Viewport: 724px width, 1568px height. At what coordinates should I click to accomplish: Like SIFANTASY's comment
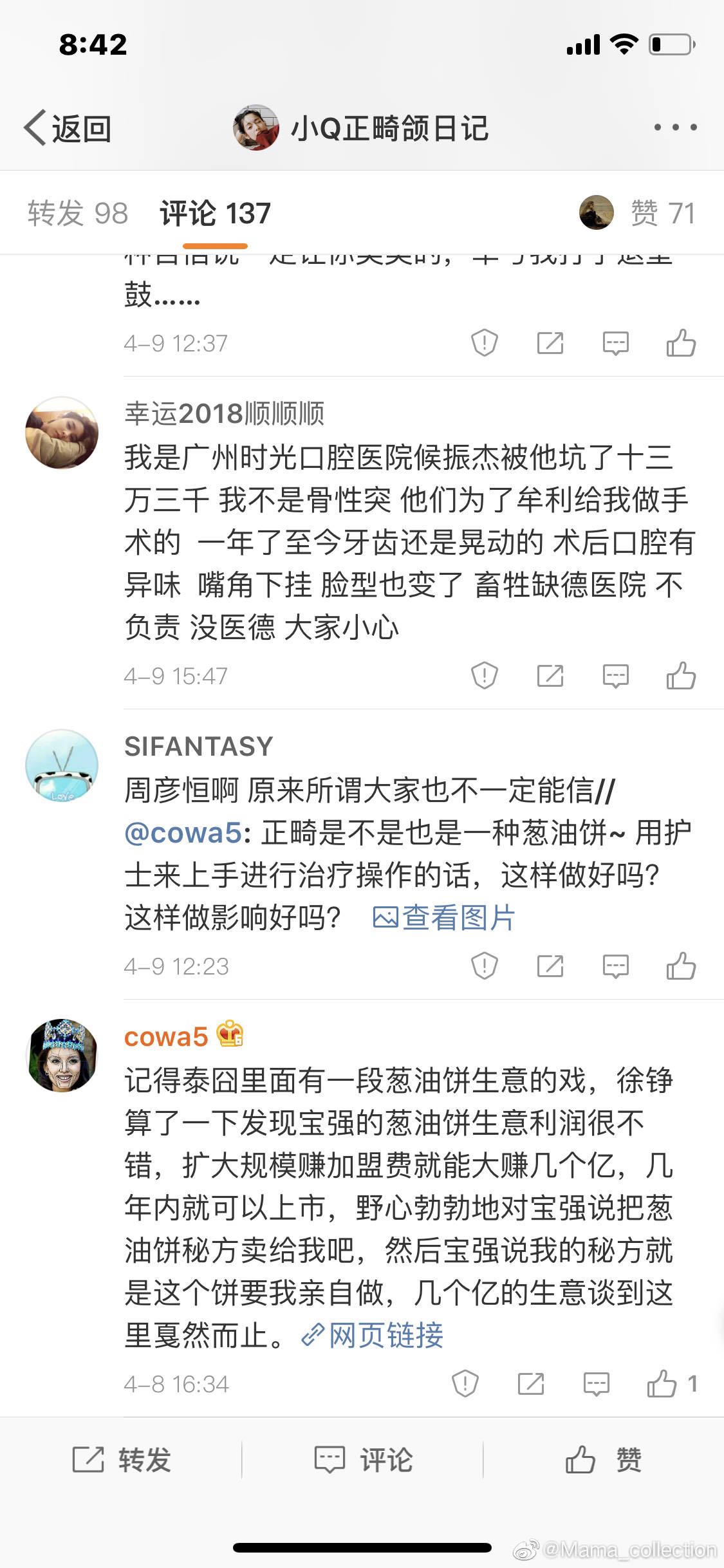click(681, 966)
